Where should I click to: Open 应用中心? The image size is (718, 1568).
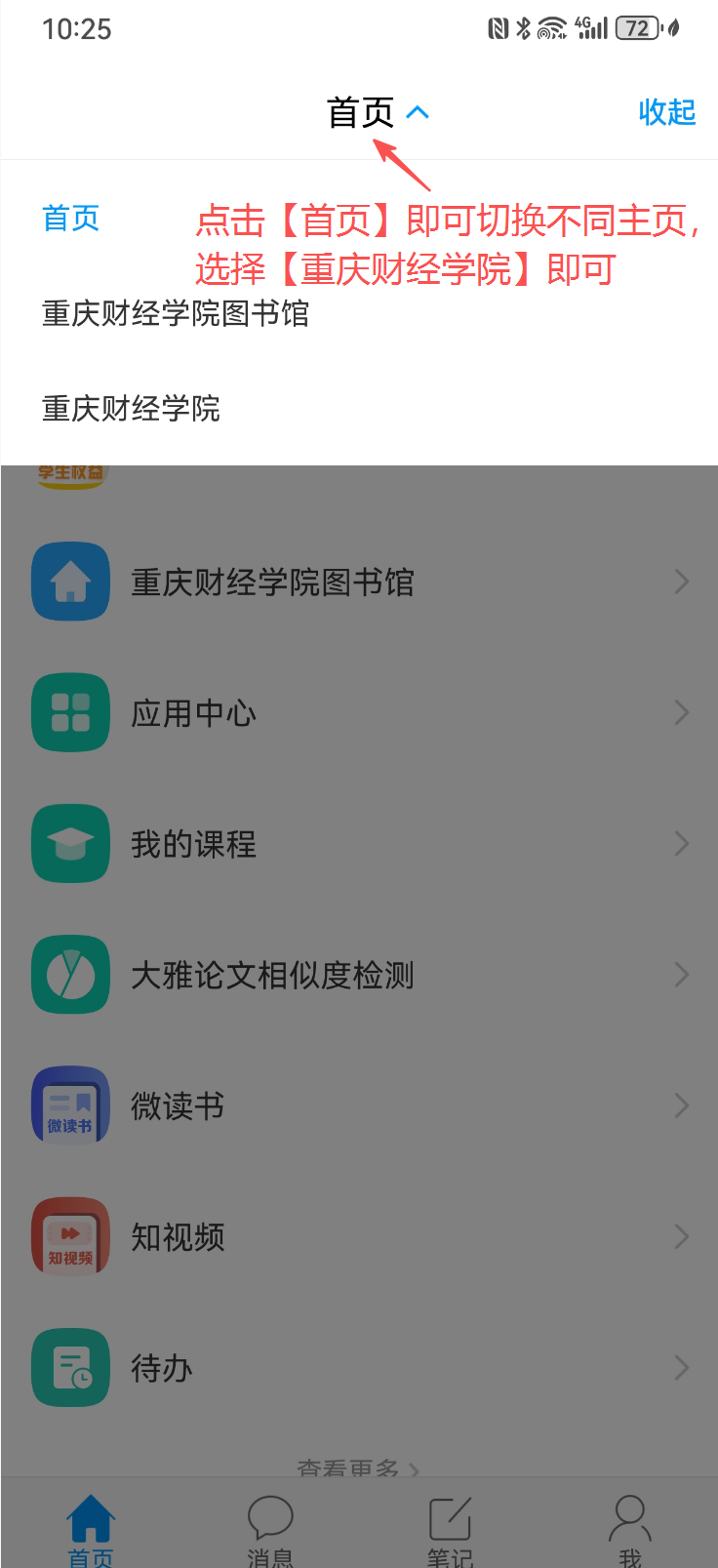(359, 713)
